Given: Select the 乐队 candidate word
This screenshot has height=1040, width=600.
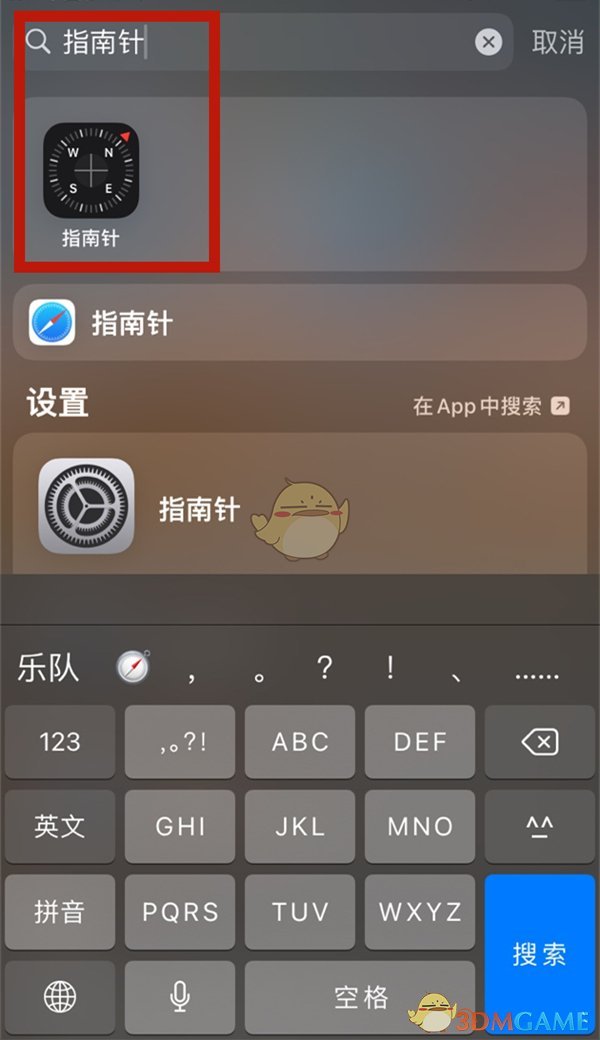Looking at the screenshot, I should [48, 668].
